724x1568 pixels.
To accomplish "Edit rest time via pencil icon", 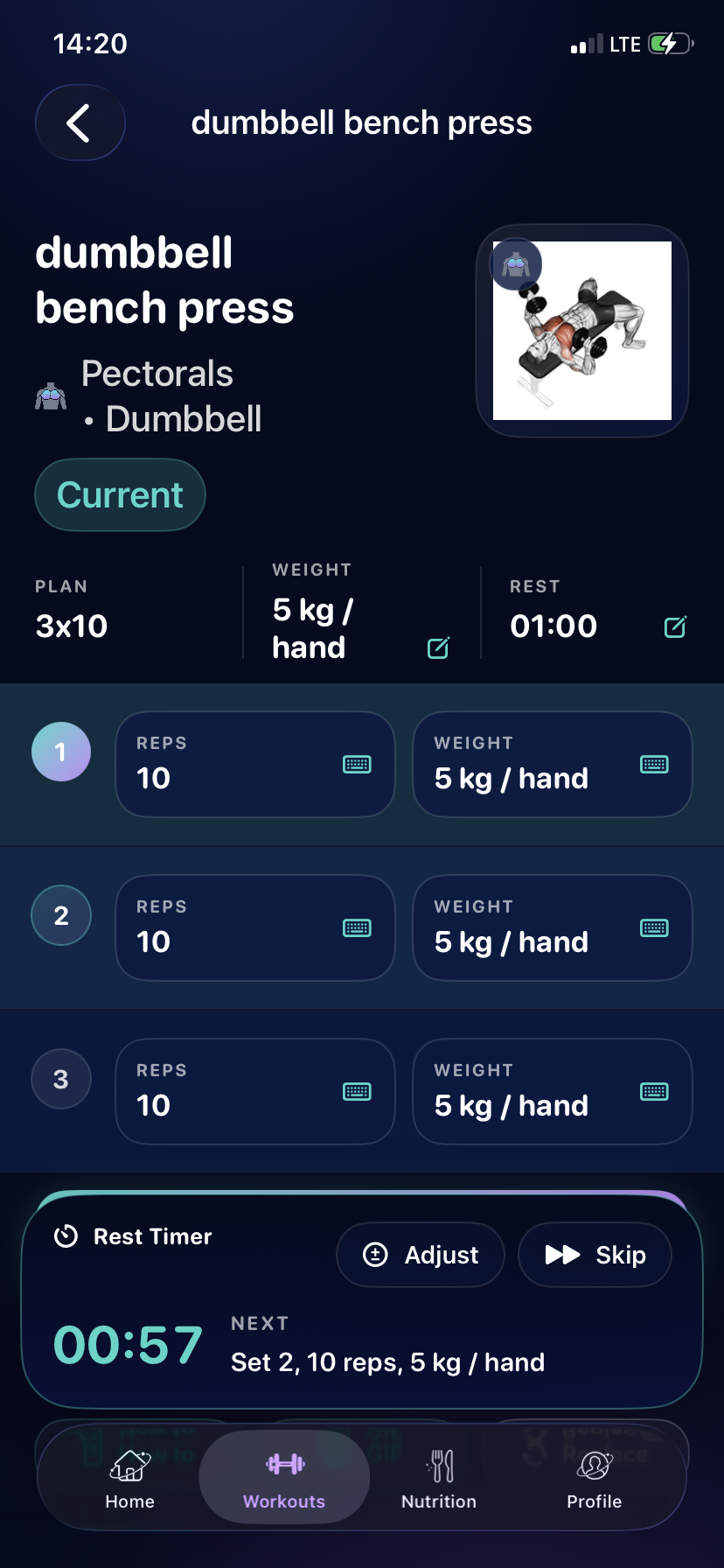I will [x=674, y=626].
